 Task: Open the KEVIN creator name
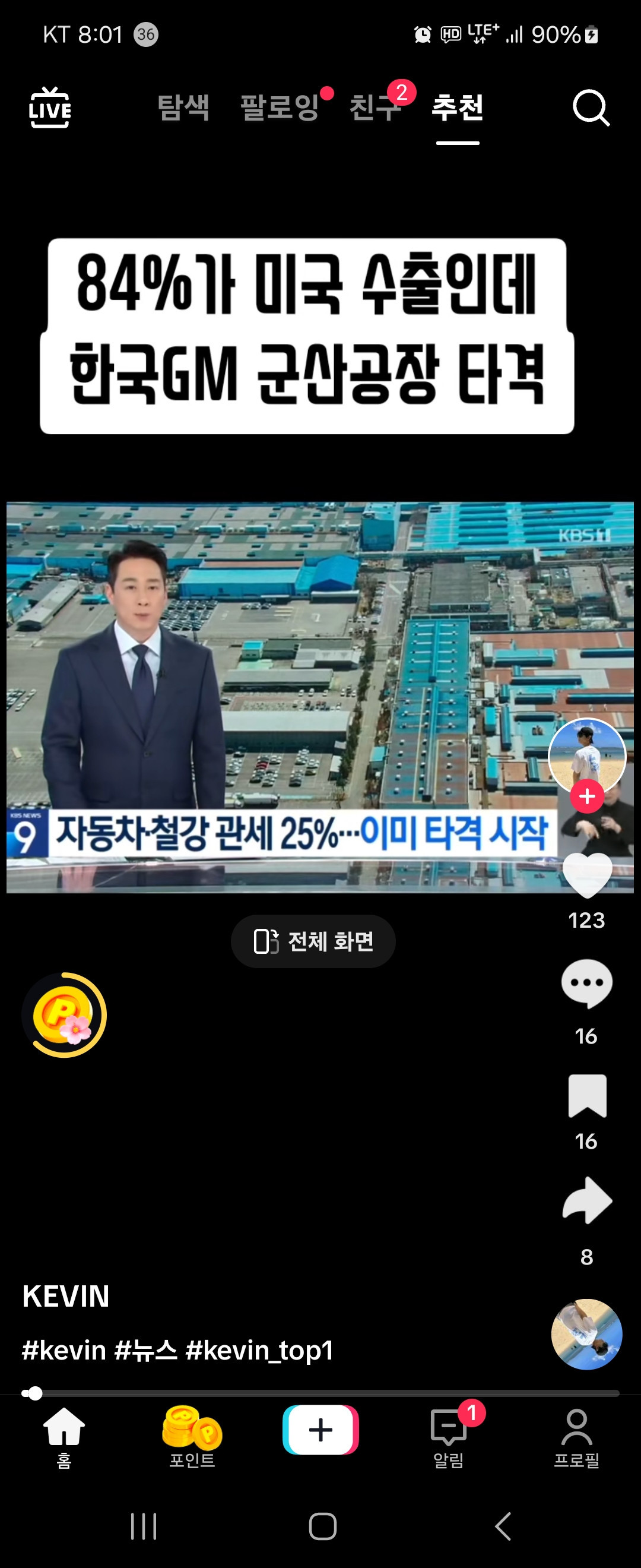(66, 1297)
